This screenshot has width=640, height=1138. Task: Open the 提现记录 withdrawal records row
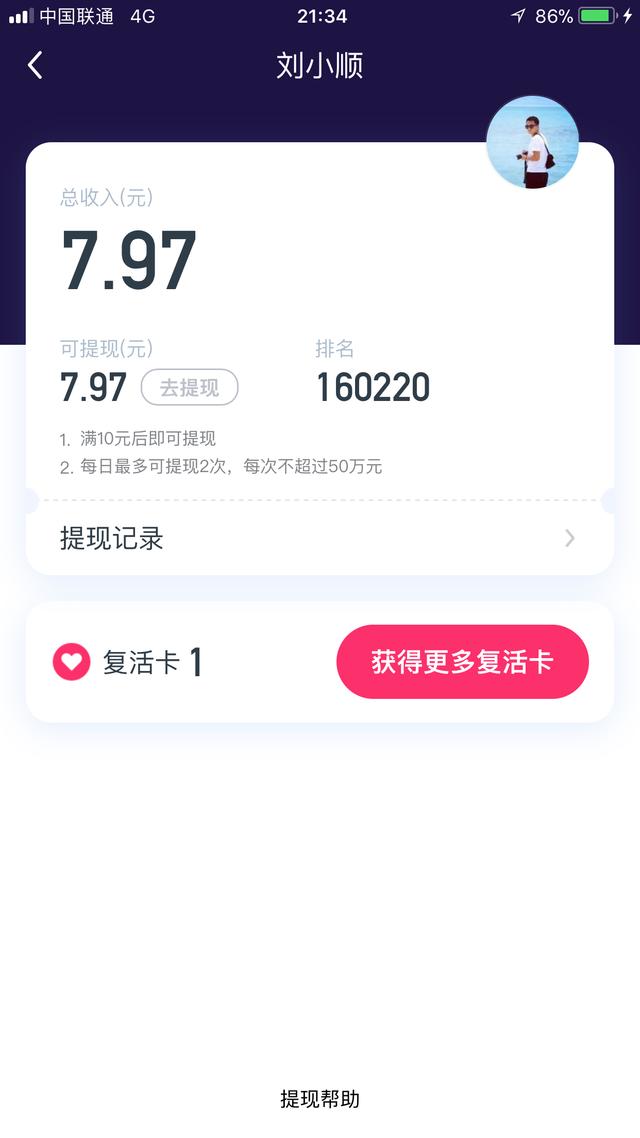pos(319,539)
